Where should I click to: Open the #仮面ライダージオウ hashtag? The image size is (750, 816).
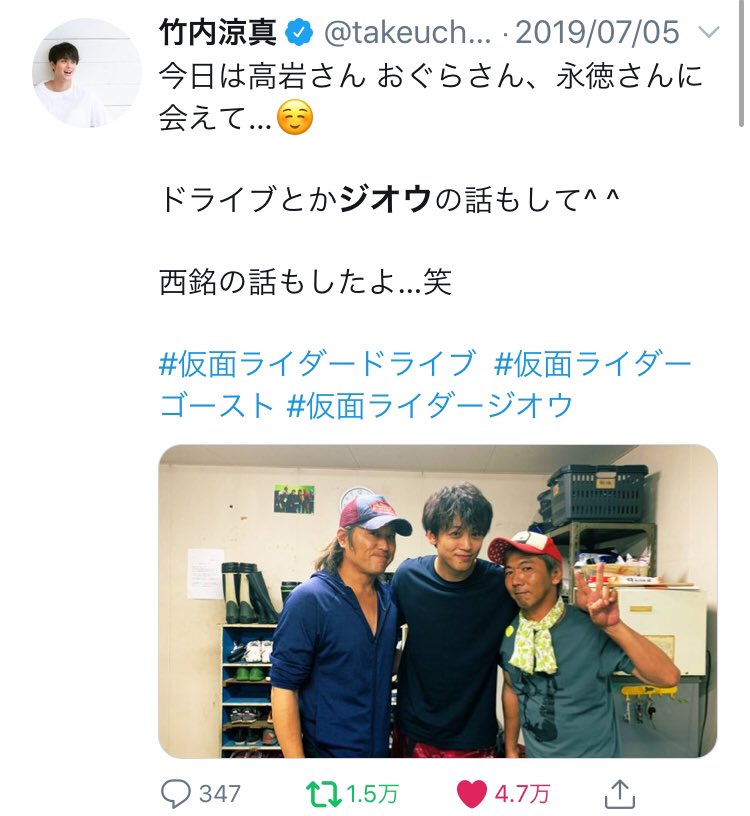pos(430,404)
